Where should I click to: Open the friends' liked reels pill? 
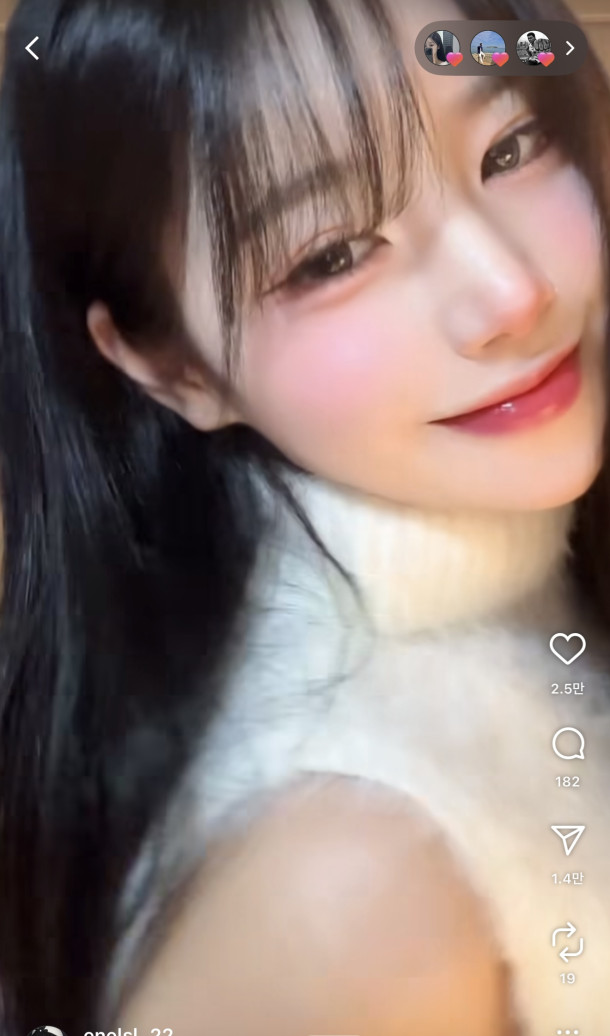500,48
